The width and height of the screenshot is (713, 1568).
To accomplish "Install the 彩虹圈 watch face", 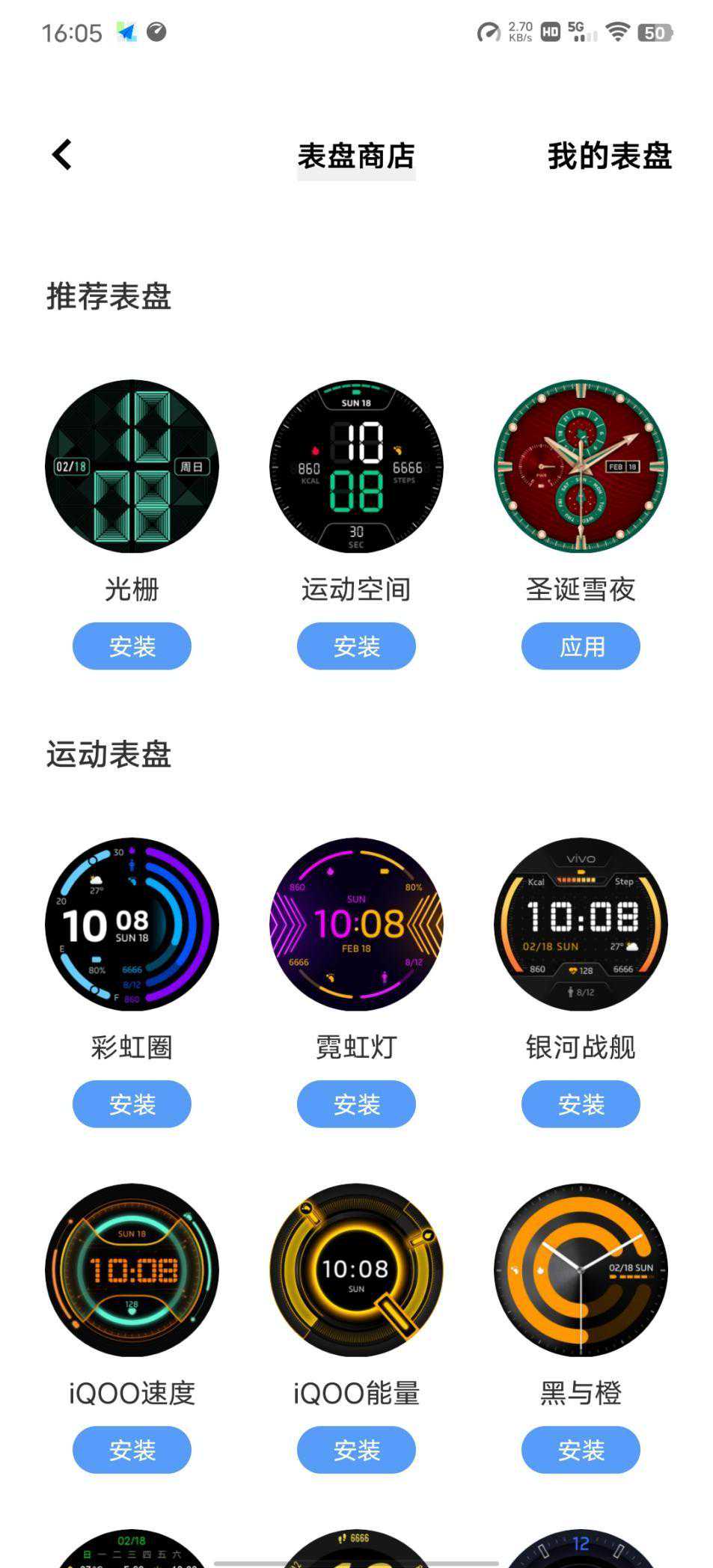I will point(132,1104).
